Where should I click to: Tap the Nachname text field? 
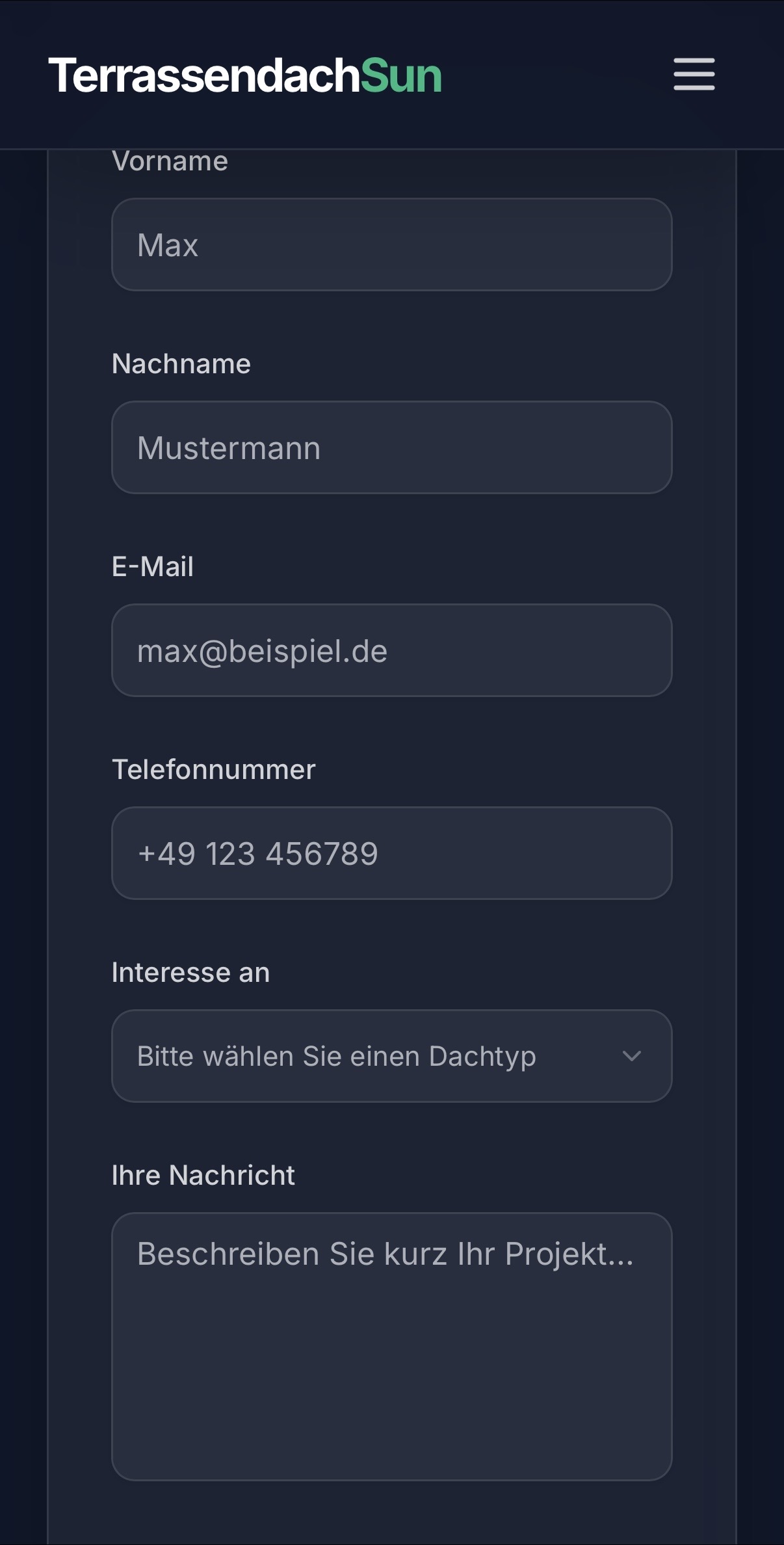391,447
